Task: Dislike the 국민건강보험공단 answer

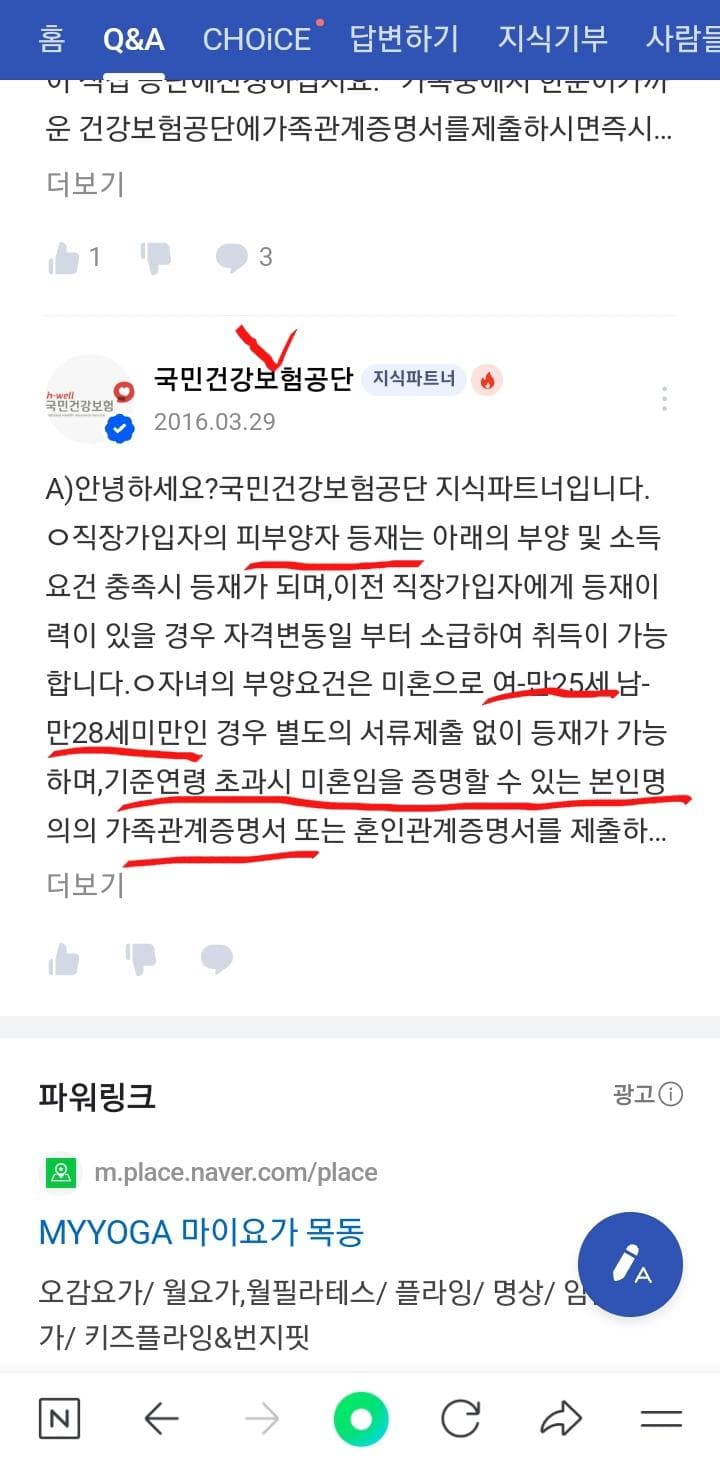Action: [141, 959]
